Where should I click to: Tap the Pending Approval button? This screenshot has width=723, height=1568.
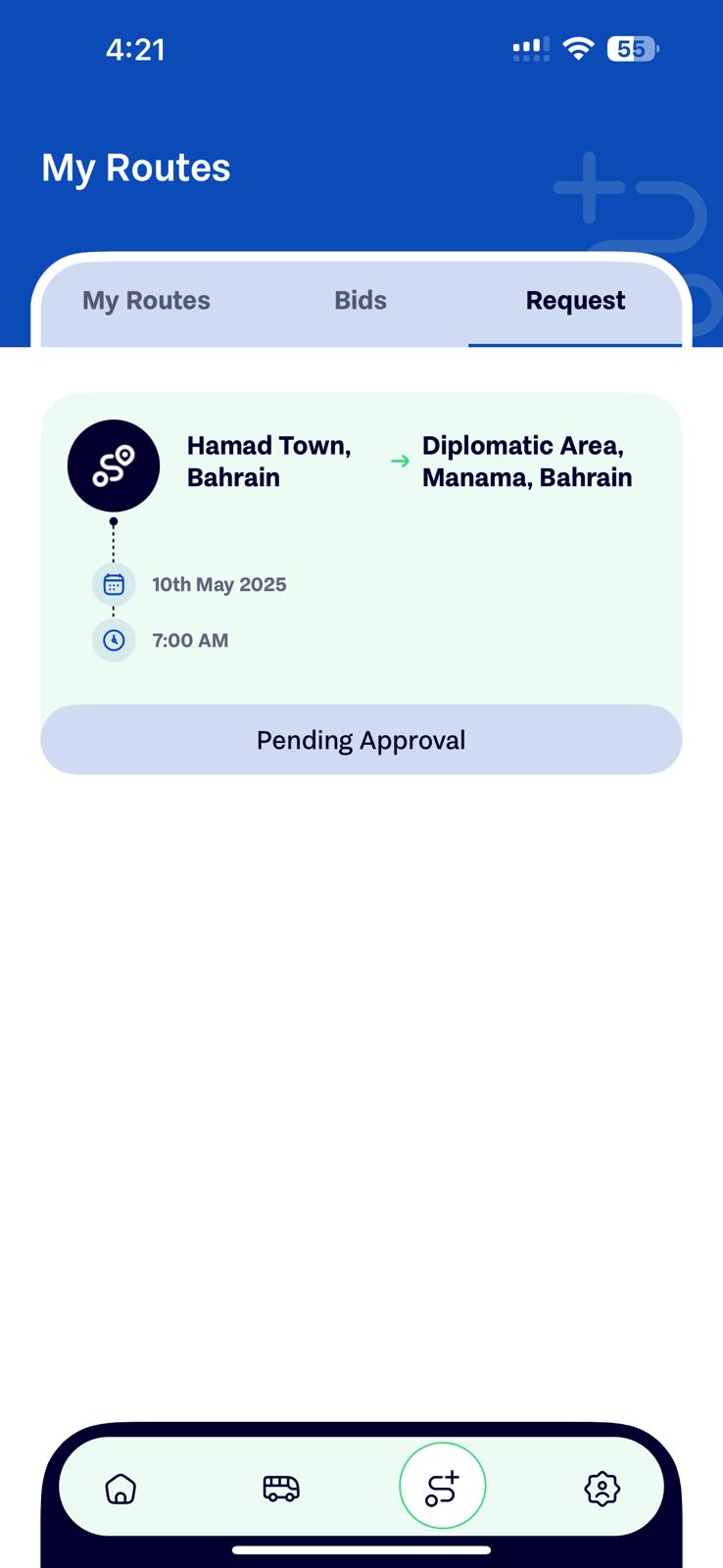tap(361, 740)
